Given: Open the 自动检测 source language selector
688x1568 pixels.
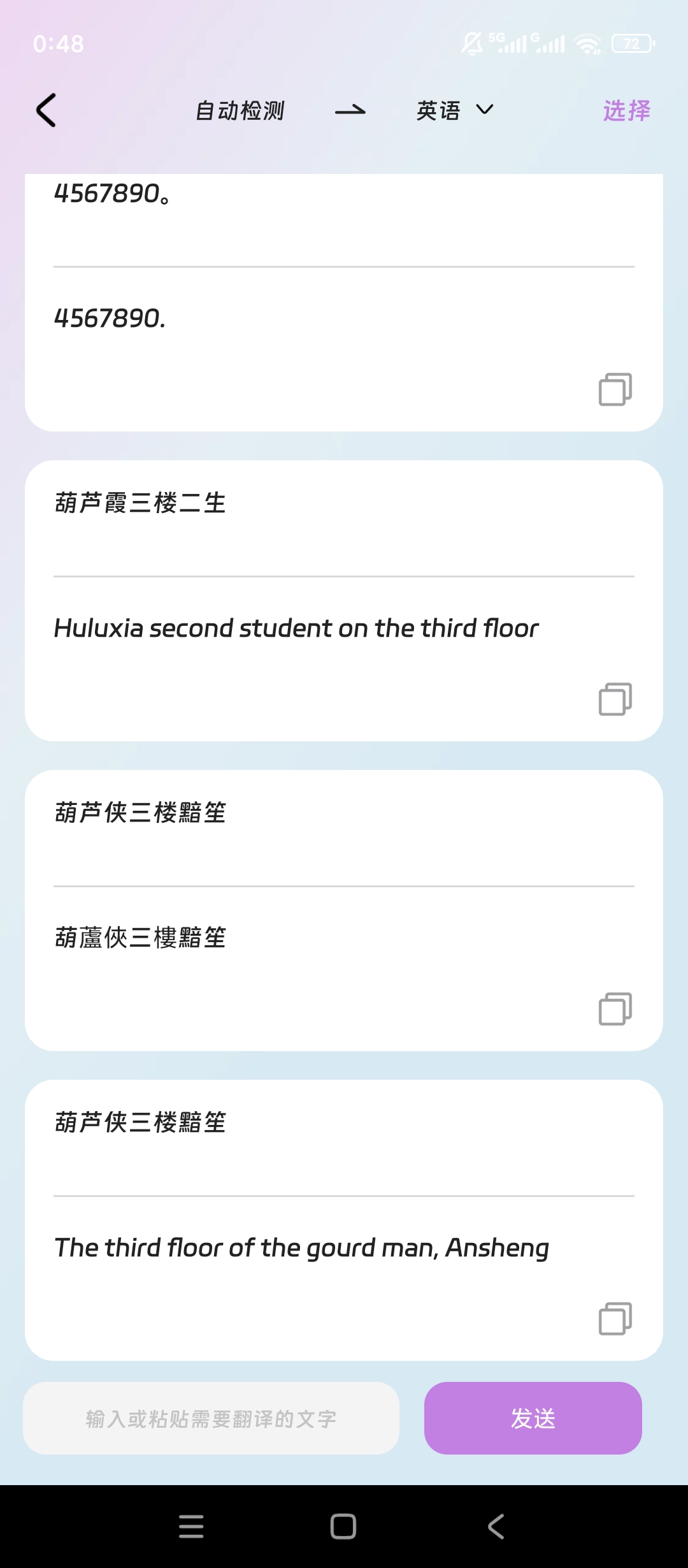Looking at the screenshot, I should point(240,111).
